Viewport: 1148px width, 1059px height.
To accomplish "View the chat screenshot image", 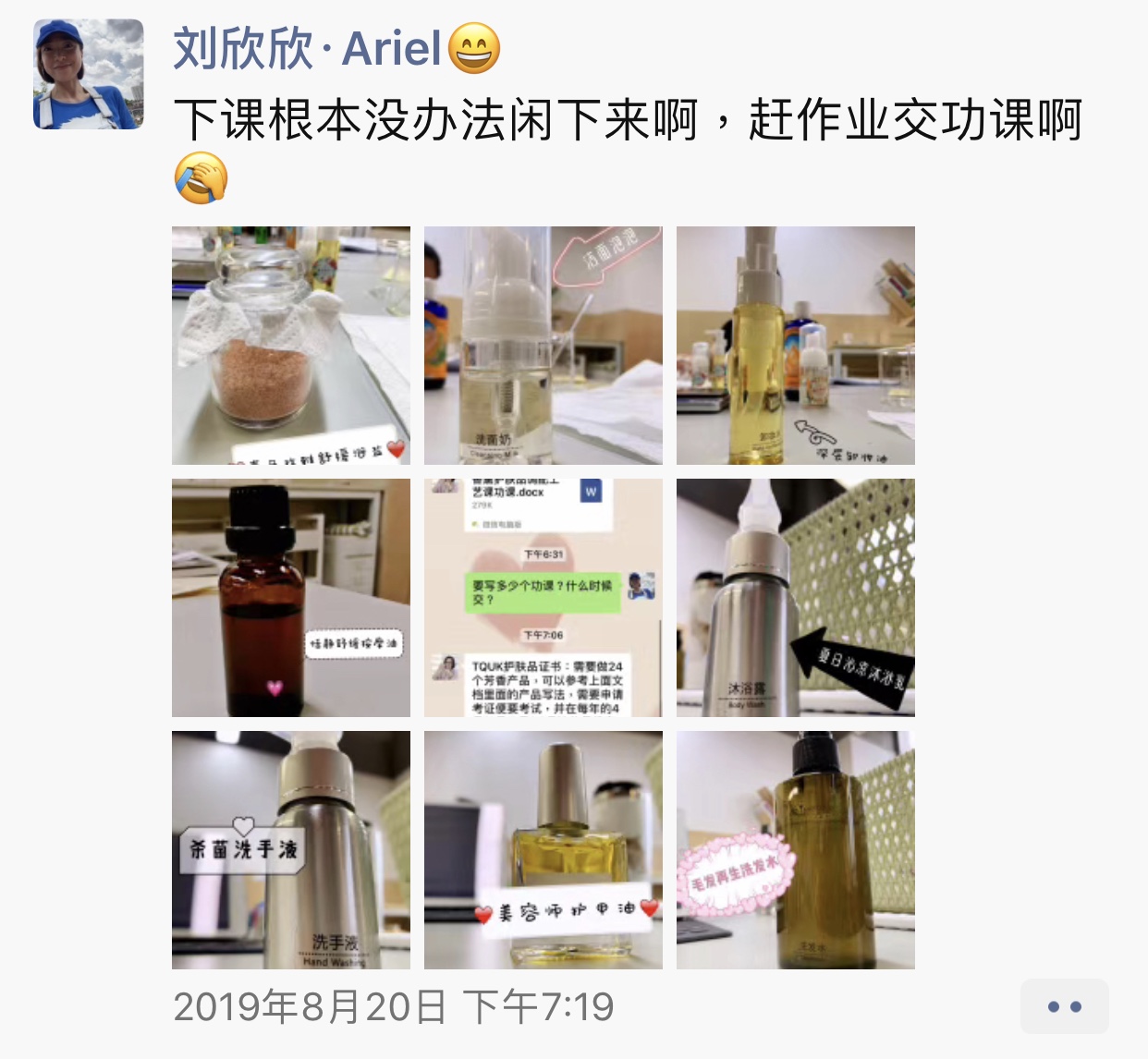I will (543, 597).
